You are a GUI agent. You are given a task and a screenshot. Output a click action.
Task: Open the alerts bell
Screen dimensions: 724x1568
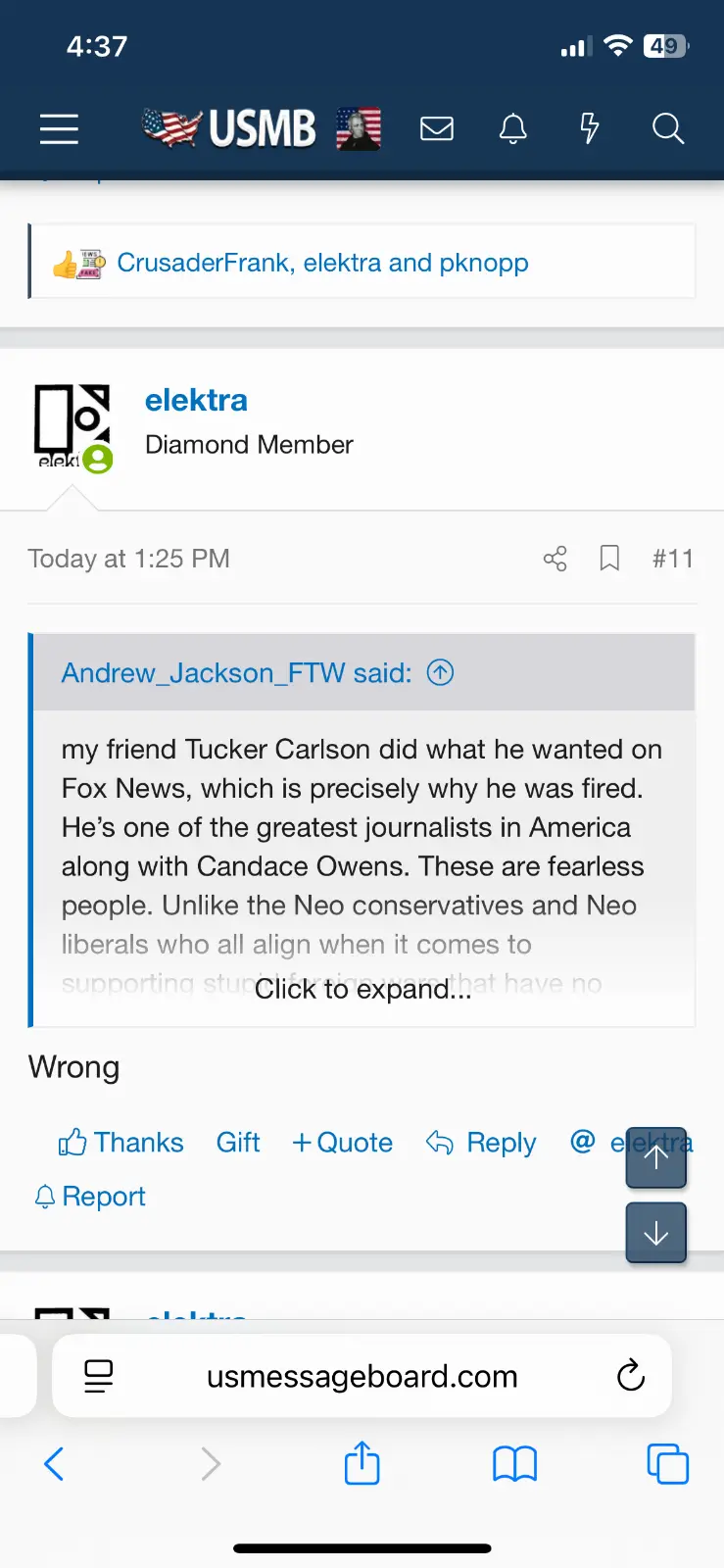(512, 128)
